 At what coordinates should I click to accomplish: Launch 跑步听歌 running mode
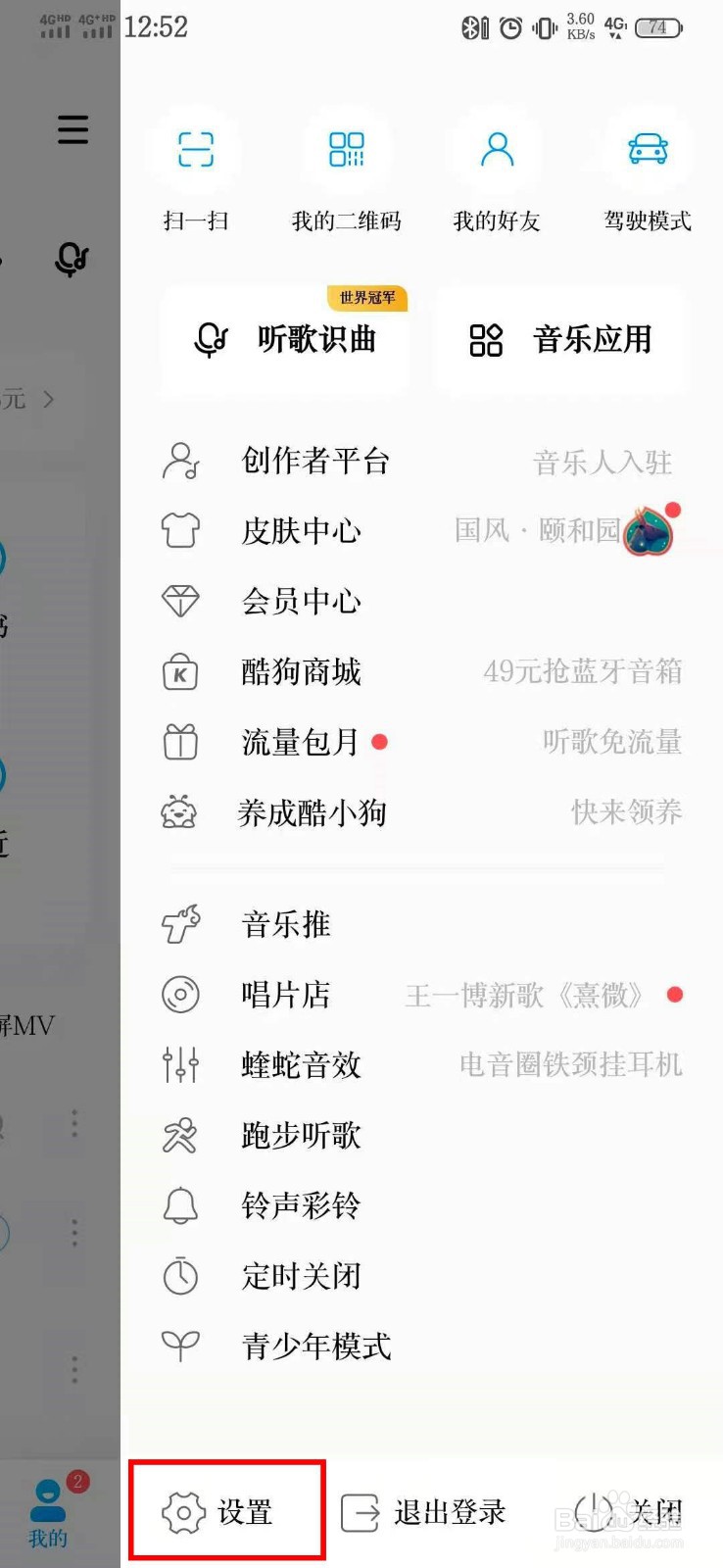click(x=301, y=1136)
